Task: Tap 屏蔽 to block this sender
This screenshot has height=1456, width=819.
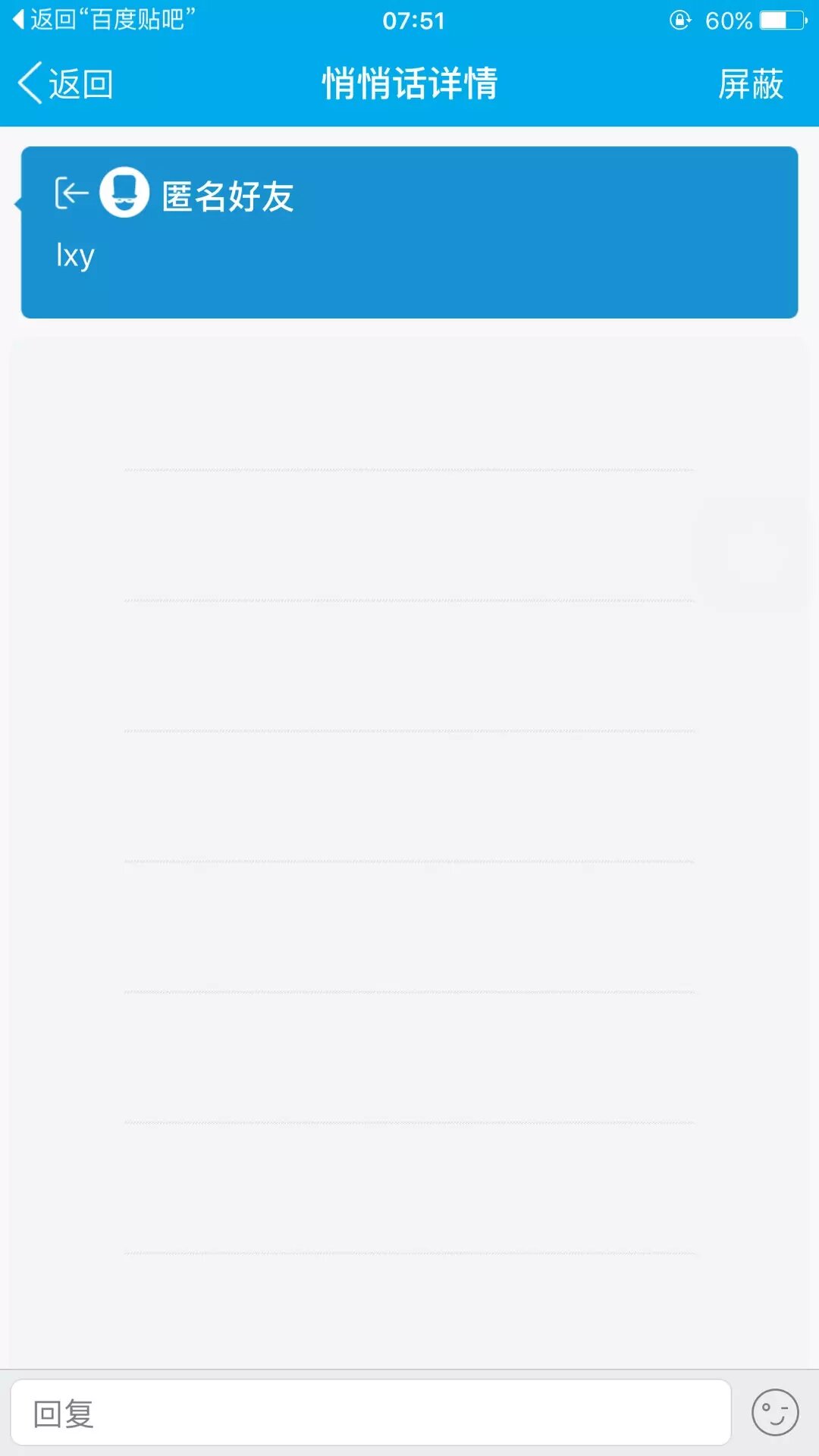Action: pos(750,83)
